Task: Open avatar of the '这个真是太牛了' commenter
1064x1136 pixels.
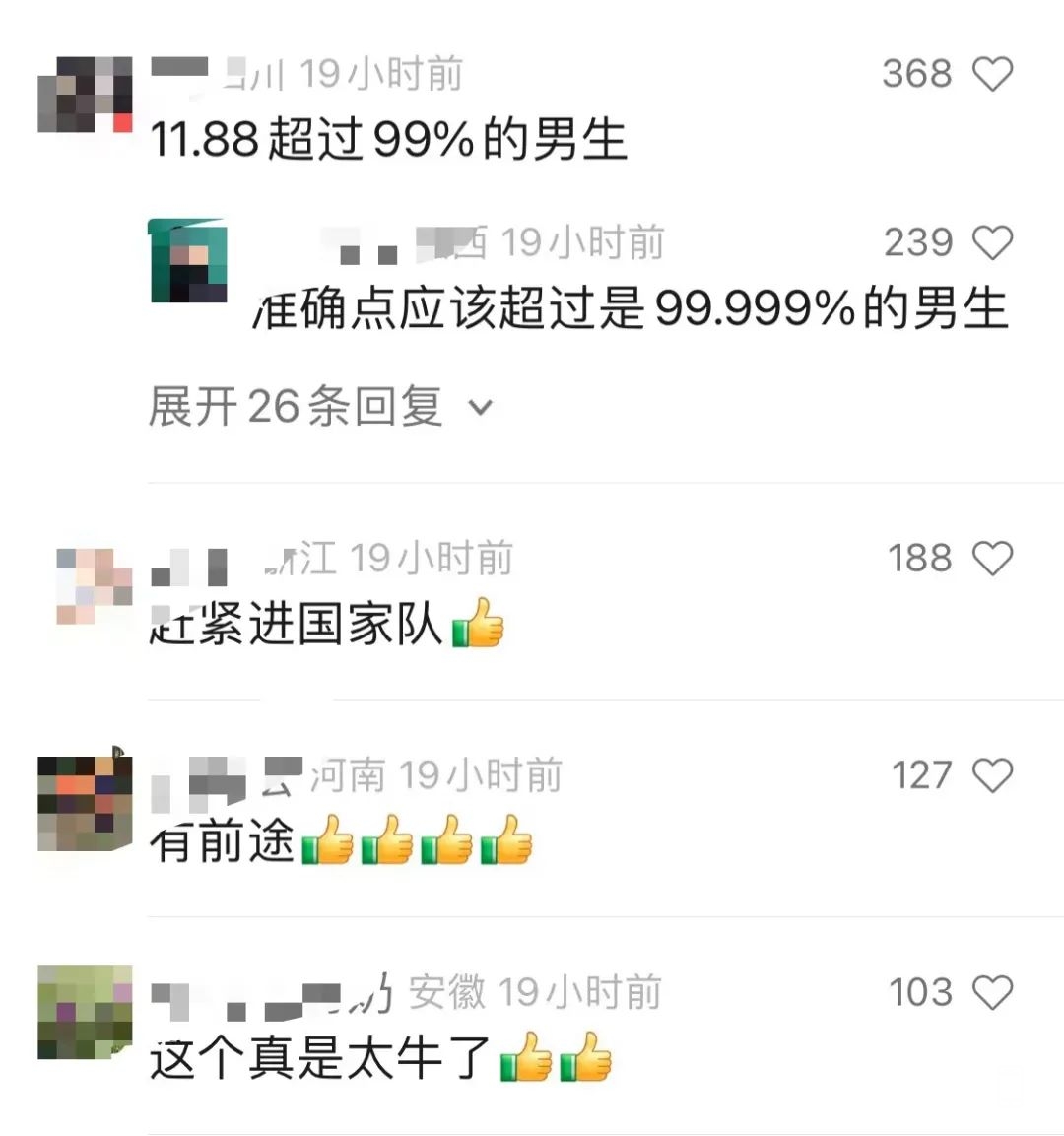Action: (85, 1012)
